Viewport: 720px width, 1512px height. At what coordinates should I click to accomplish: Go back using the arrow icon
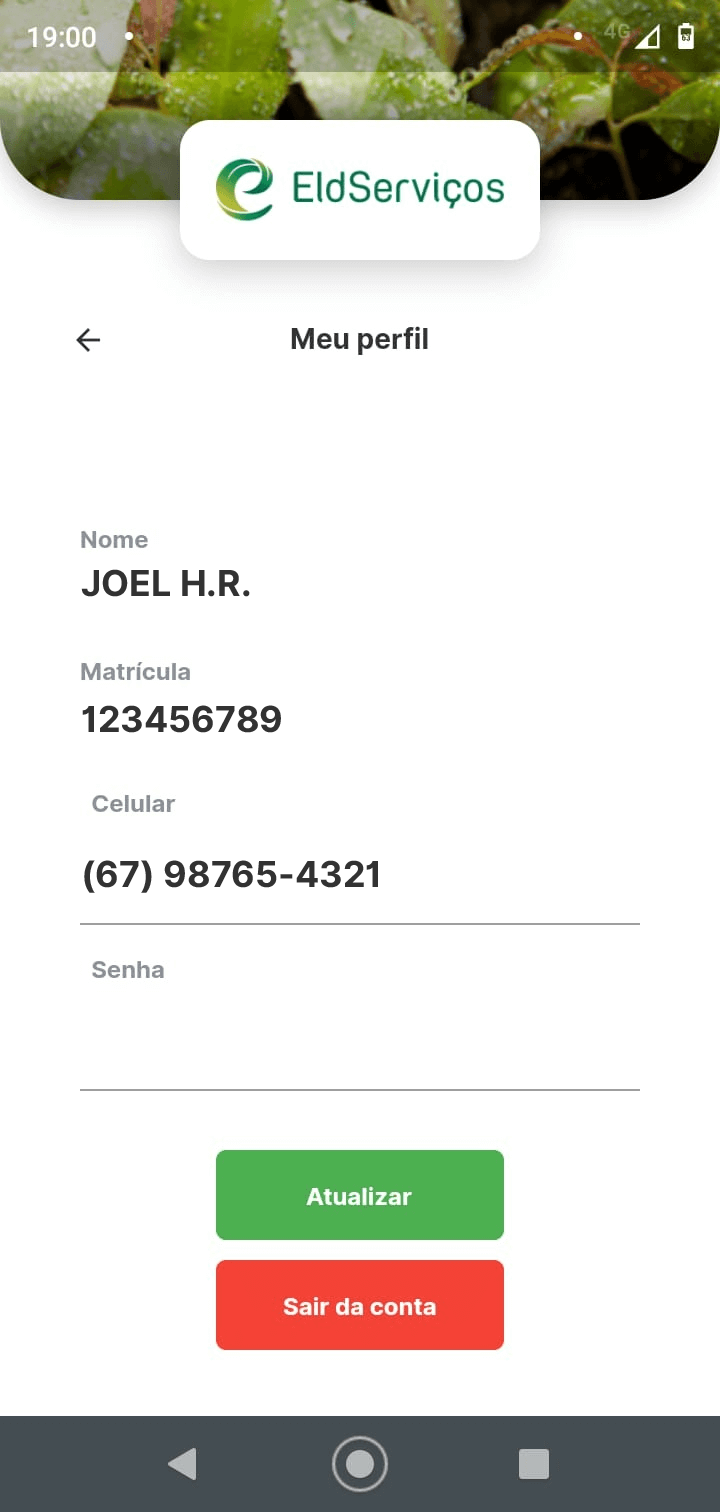(x=88, y=340)
